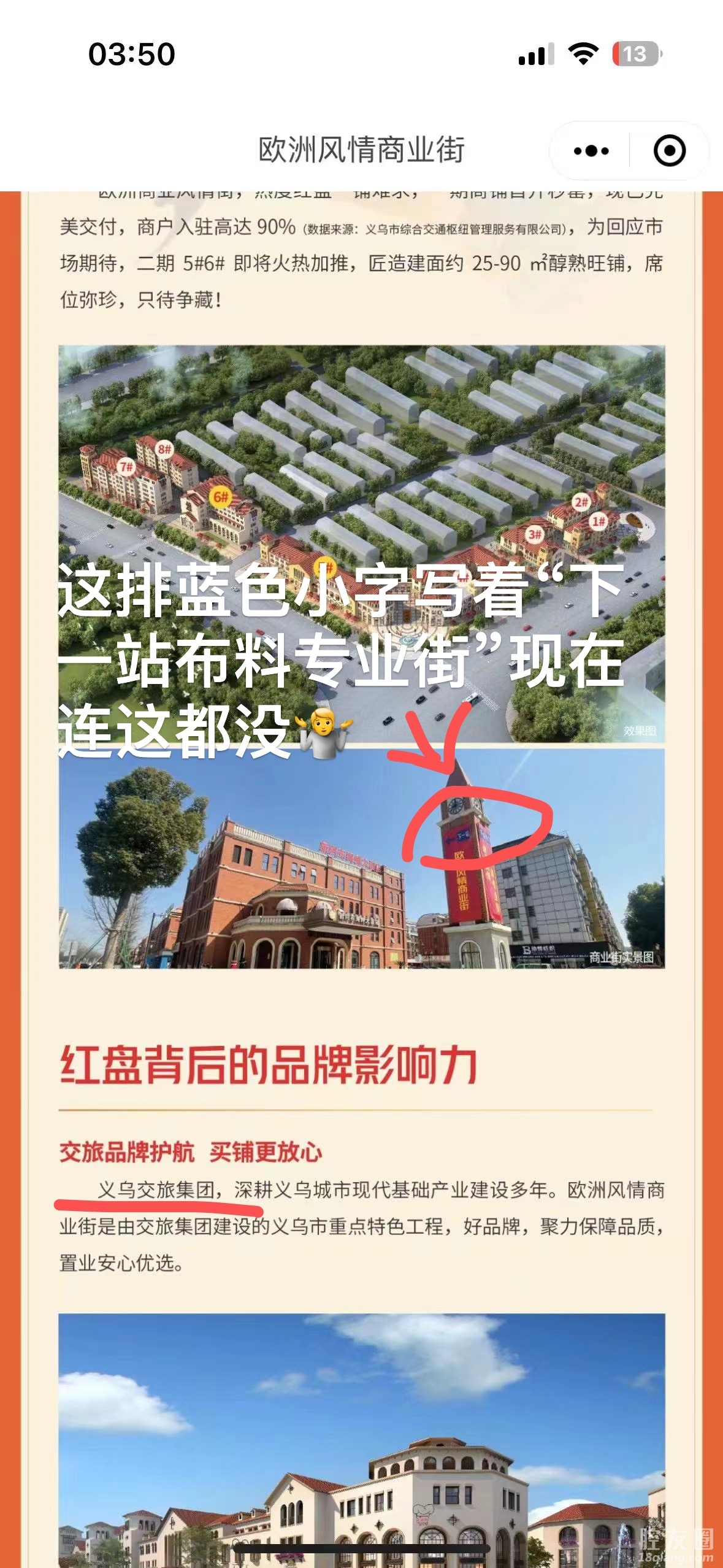This screenshot has width=723, height=1568.
Task: Close the 欧洲风情商业街 mini program
Action: click(x=669, y=151)
